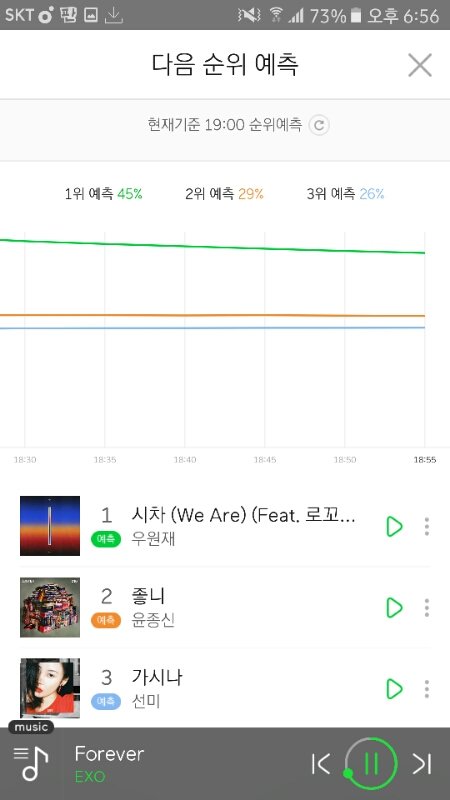The width and height of the screenshot is (450, 800).
Task: Open more options for 시차 (We Are)
Action: [x=427, y=527]
